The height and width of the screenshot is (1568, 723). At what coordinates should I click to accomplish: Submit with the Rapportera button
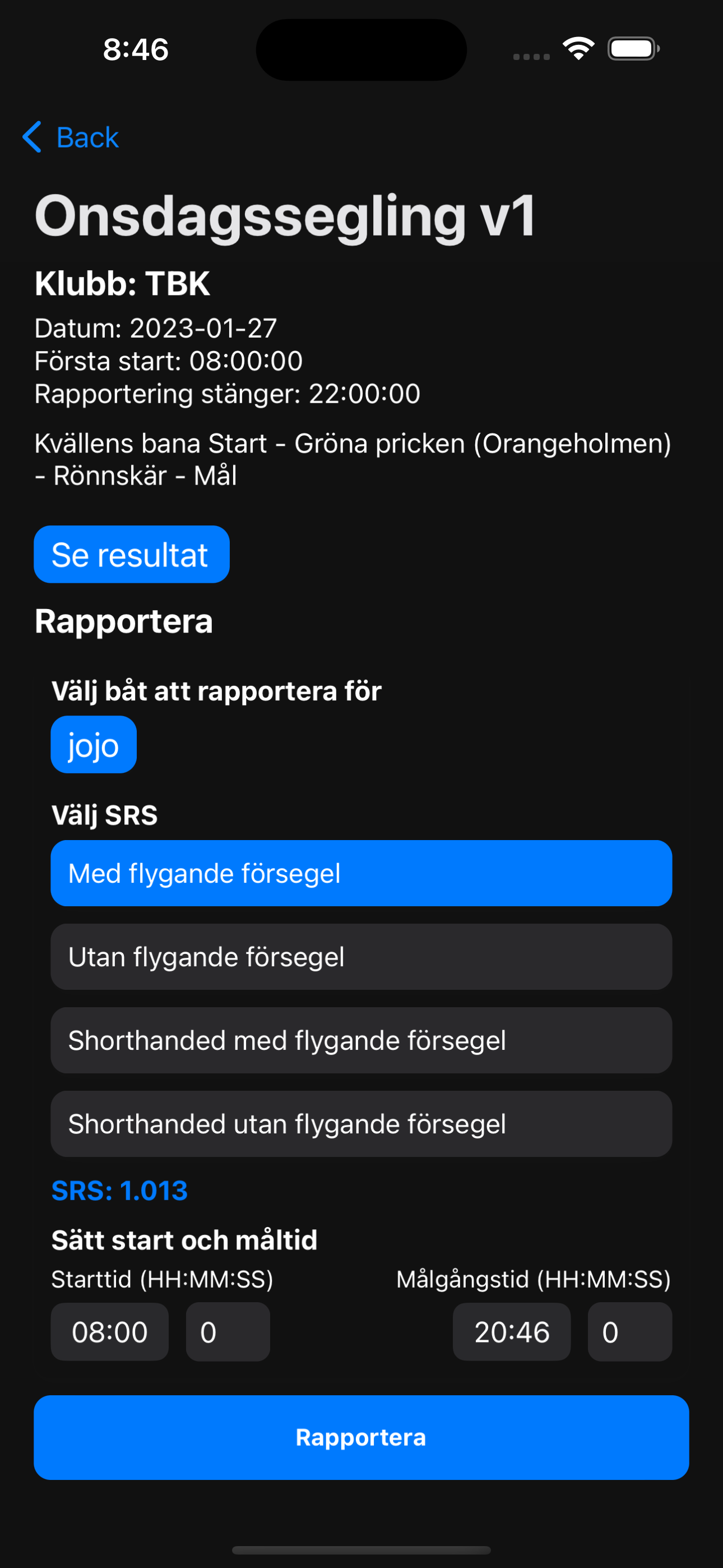361,1437
